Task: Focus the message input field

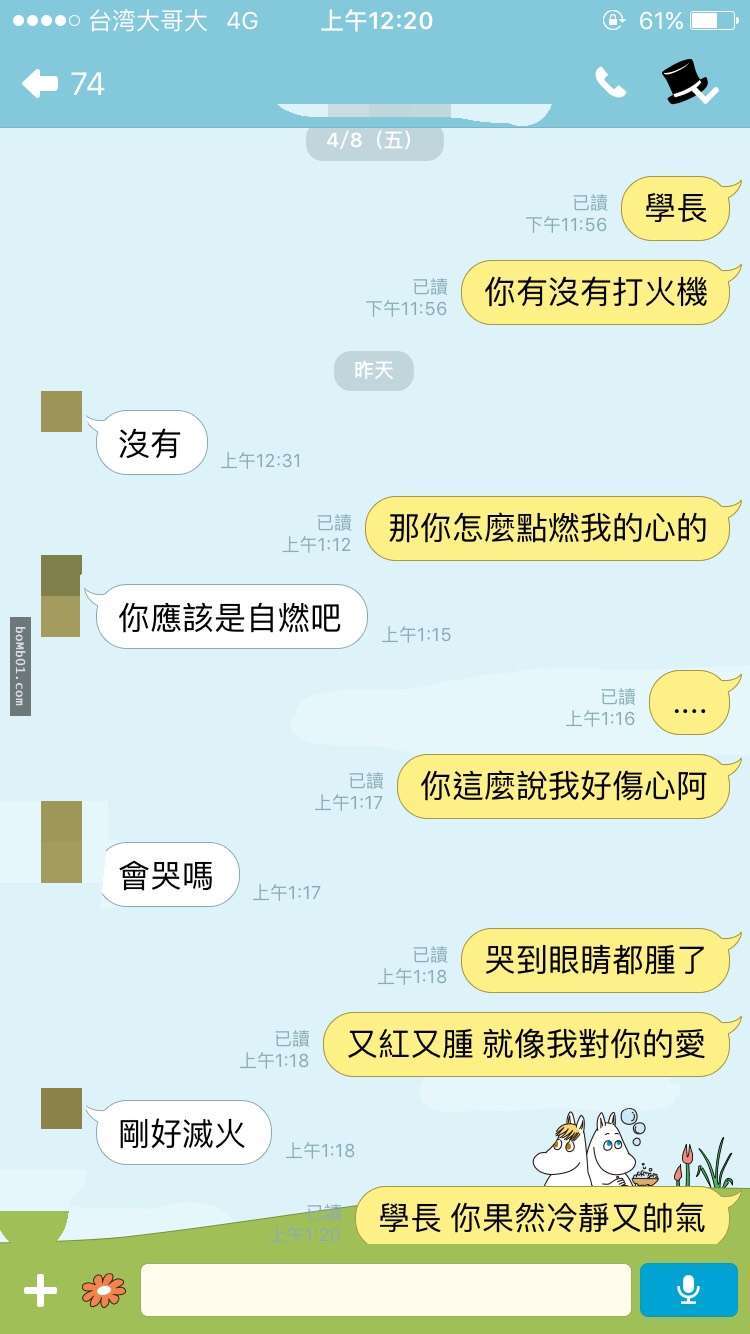Action: (x=385, y=1290)
